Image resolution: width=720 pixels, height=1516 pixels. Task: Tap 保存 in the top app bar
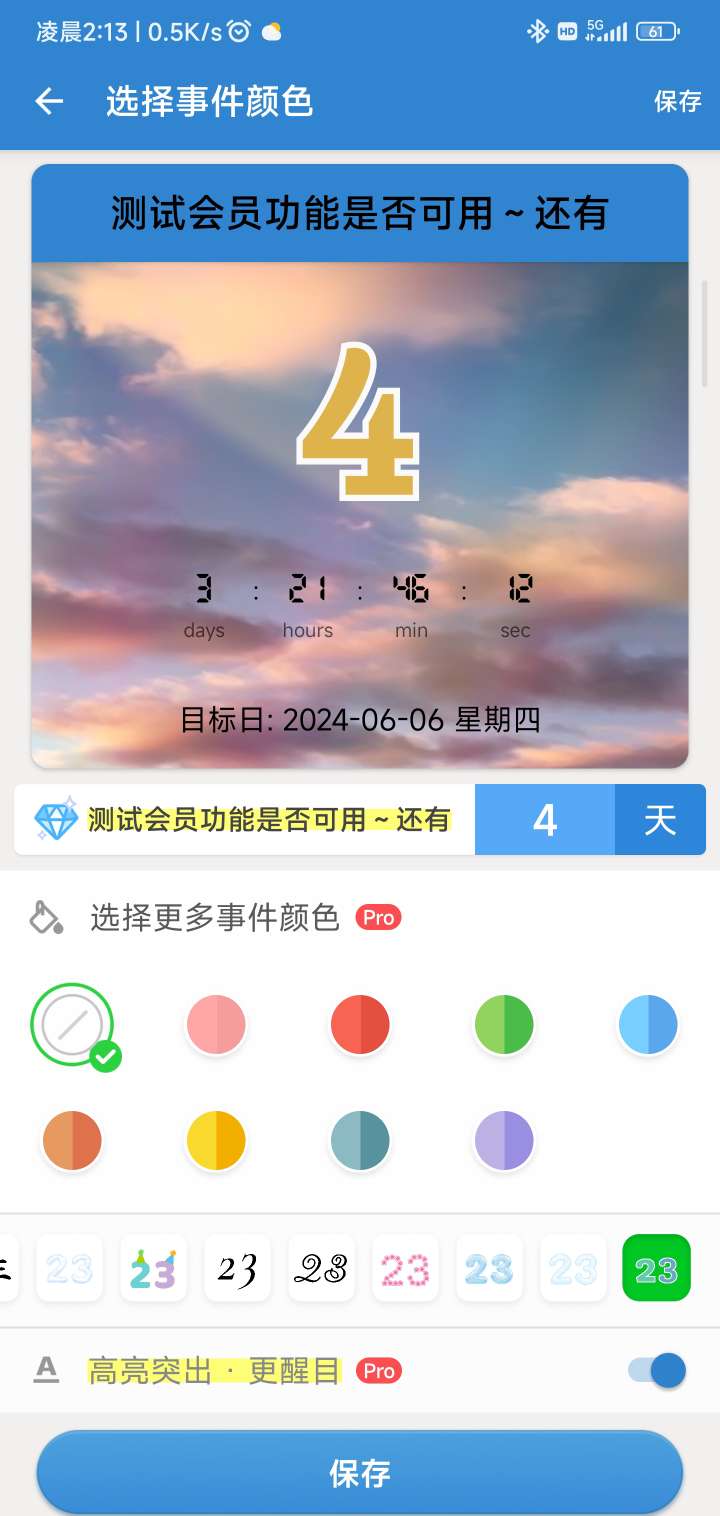pos(677,101)
